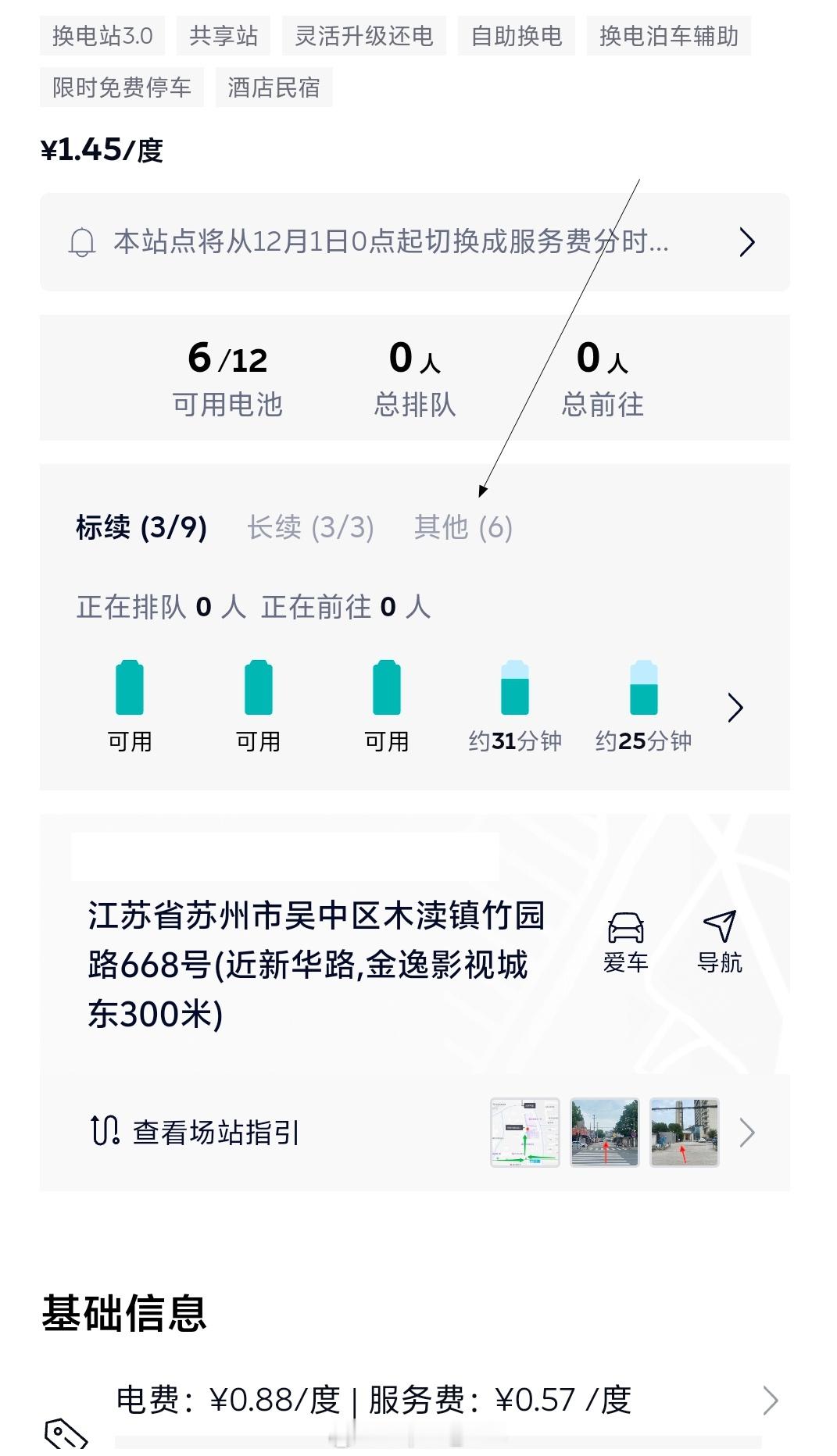The height and width of the screenshot is (1456, 837).
Task: Open the 其他 (6) tab
Action: tap(464, 527)
